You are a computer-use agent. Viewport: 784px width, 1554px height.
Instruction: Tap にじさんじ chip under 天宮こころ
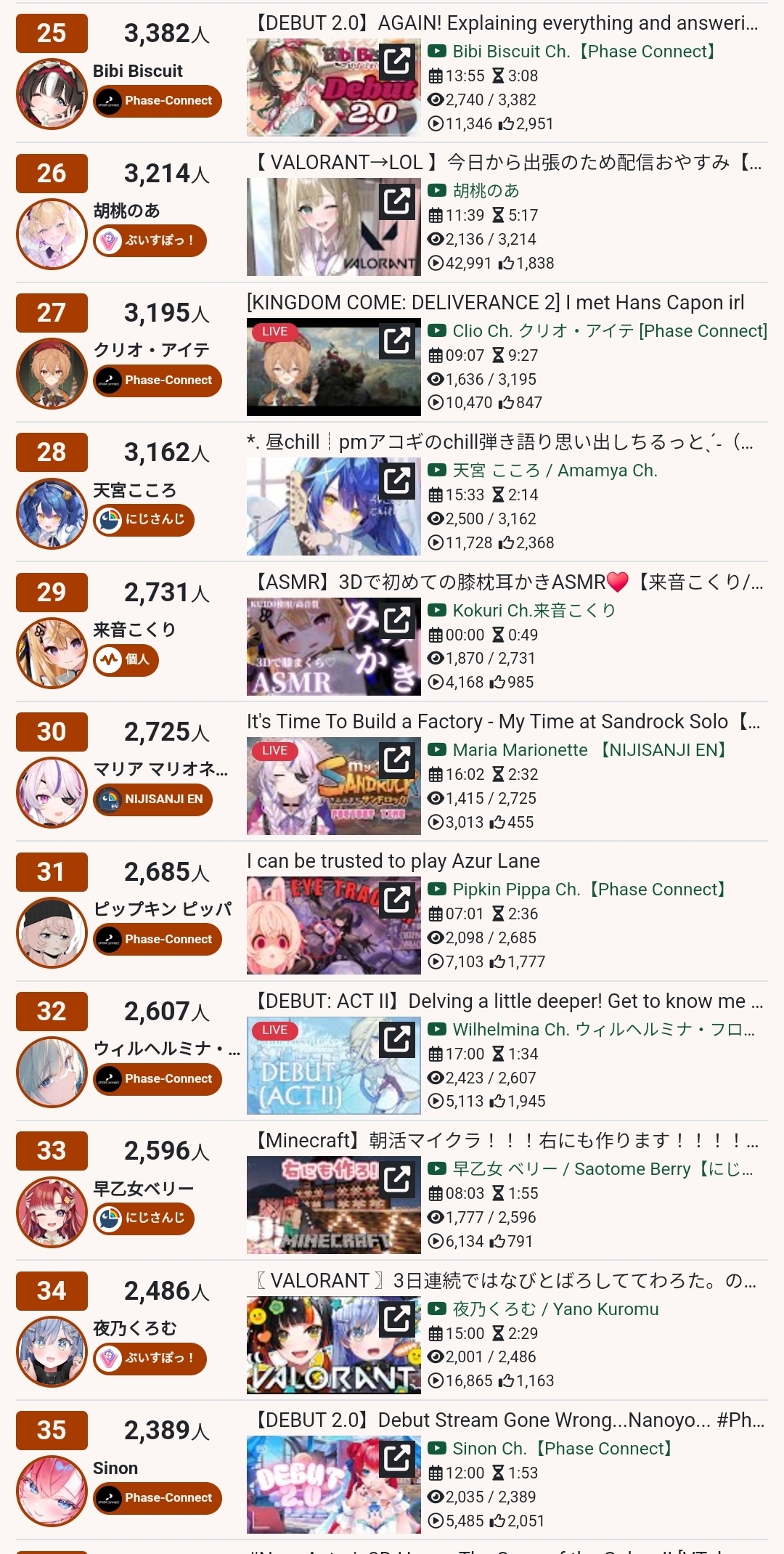click(x=144, y=520)
